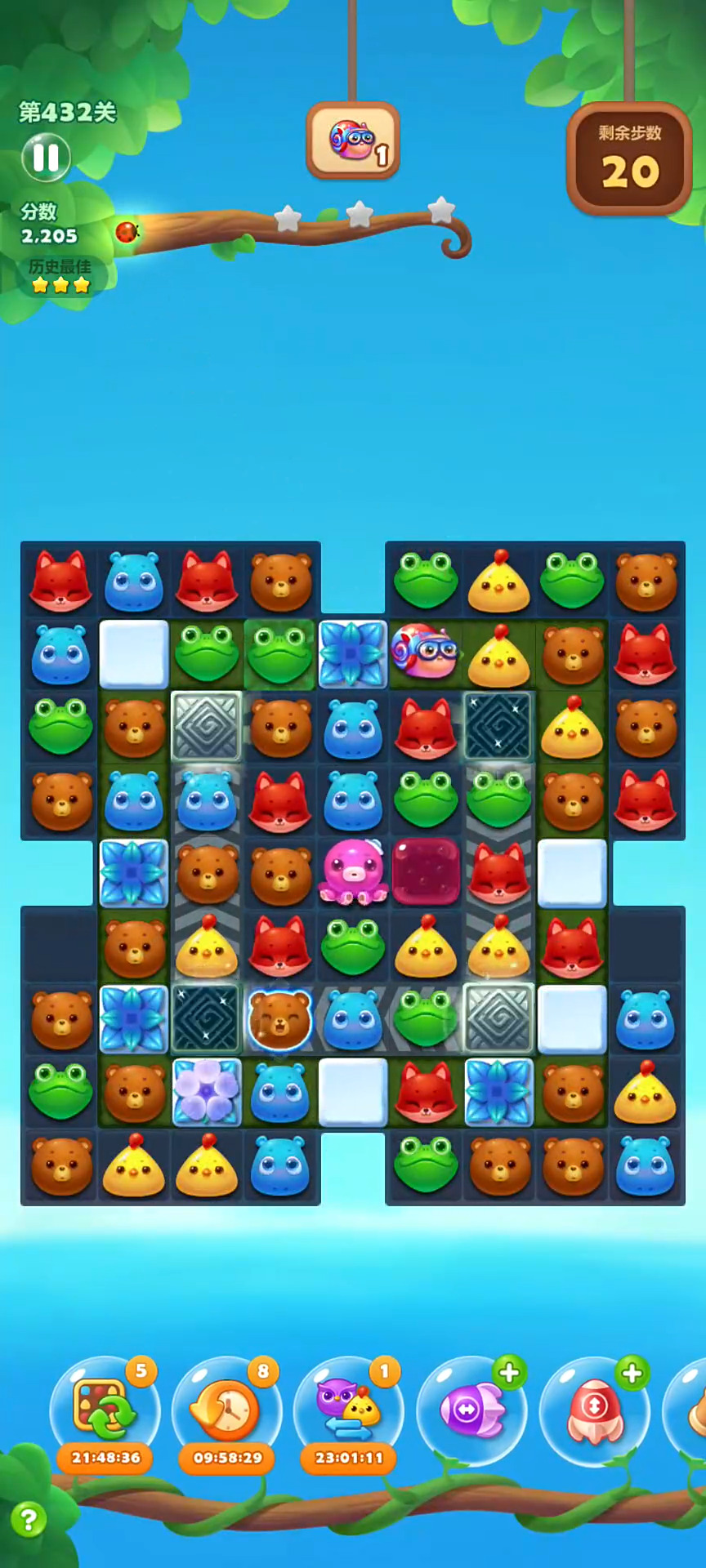Pause the game
The image size is (706, 1568).
(x=46, y=157)
